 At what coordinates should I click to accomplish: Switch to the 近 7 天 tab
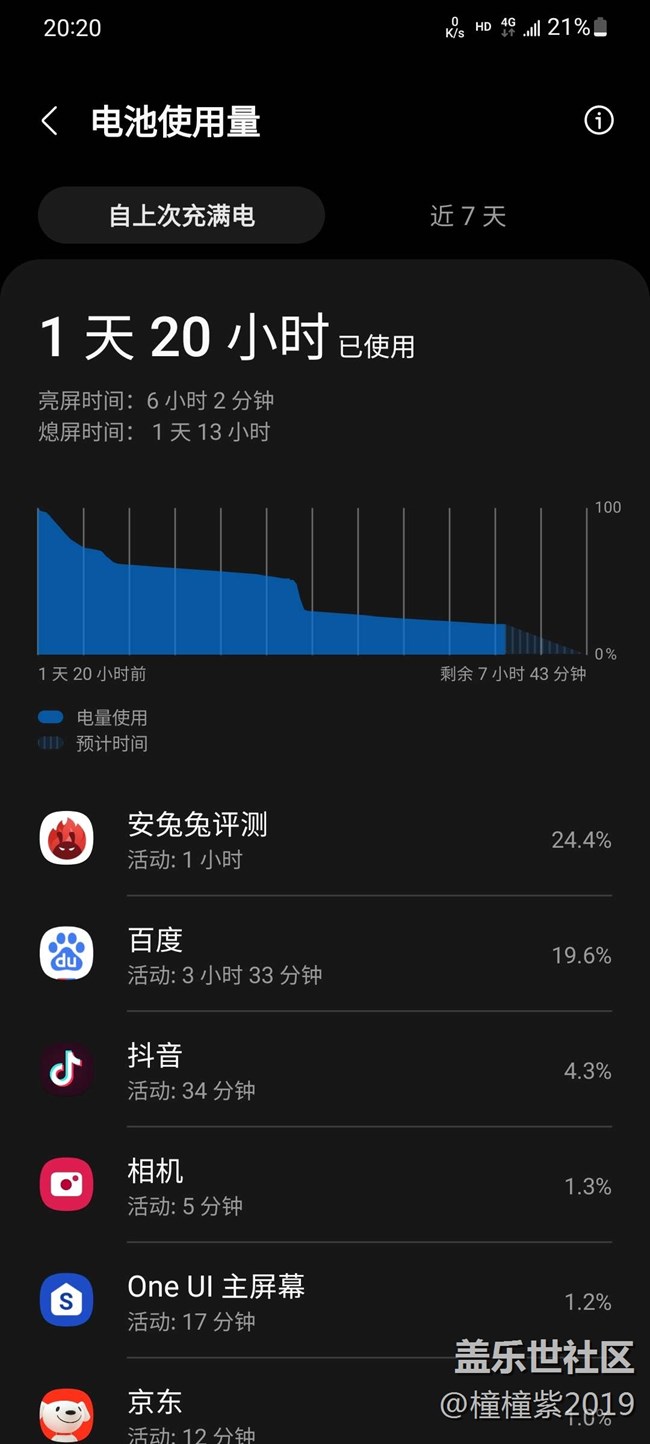(x=468, y=215)
